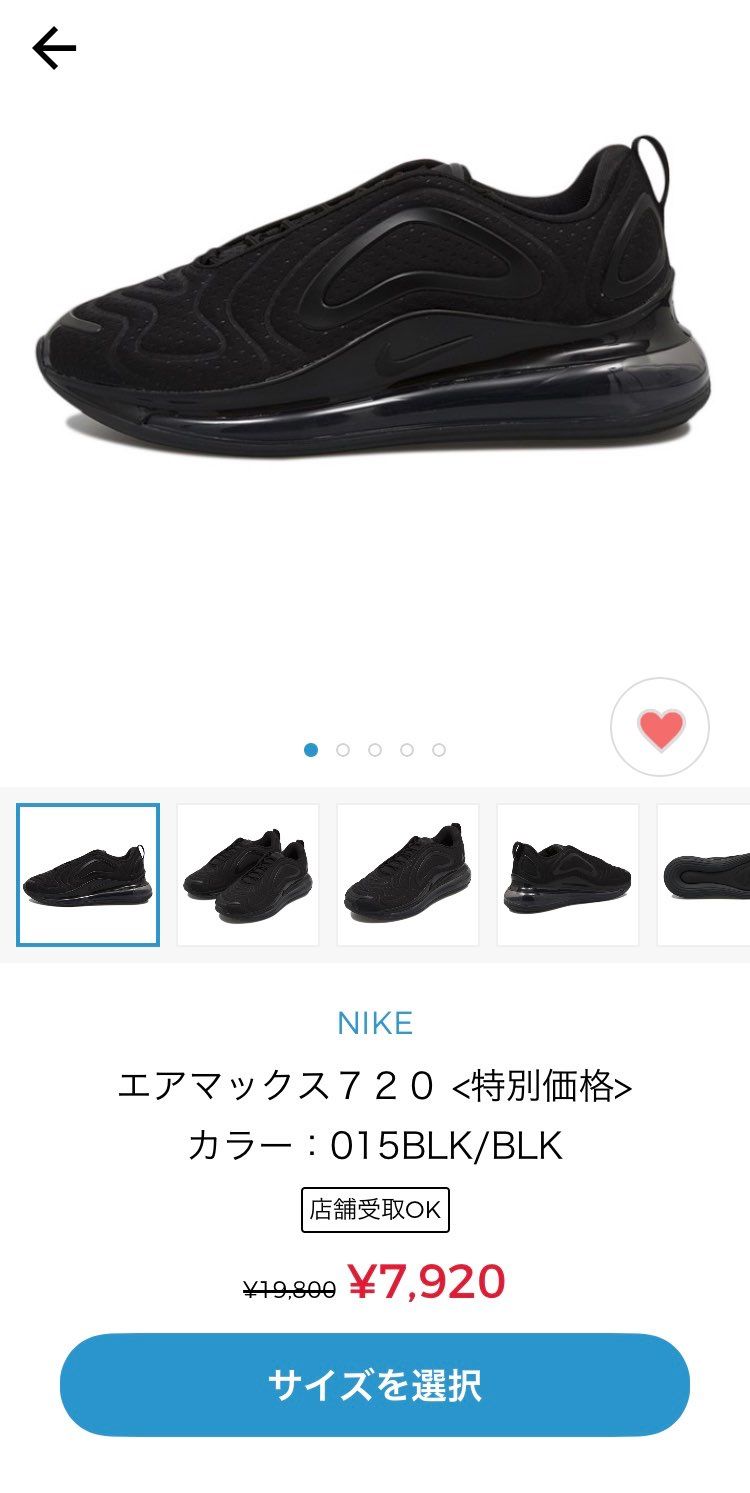
Task: Select the last carousel dot
Action: [439, 748]
